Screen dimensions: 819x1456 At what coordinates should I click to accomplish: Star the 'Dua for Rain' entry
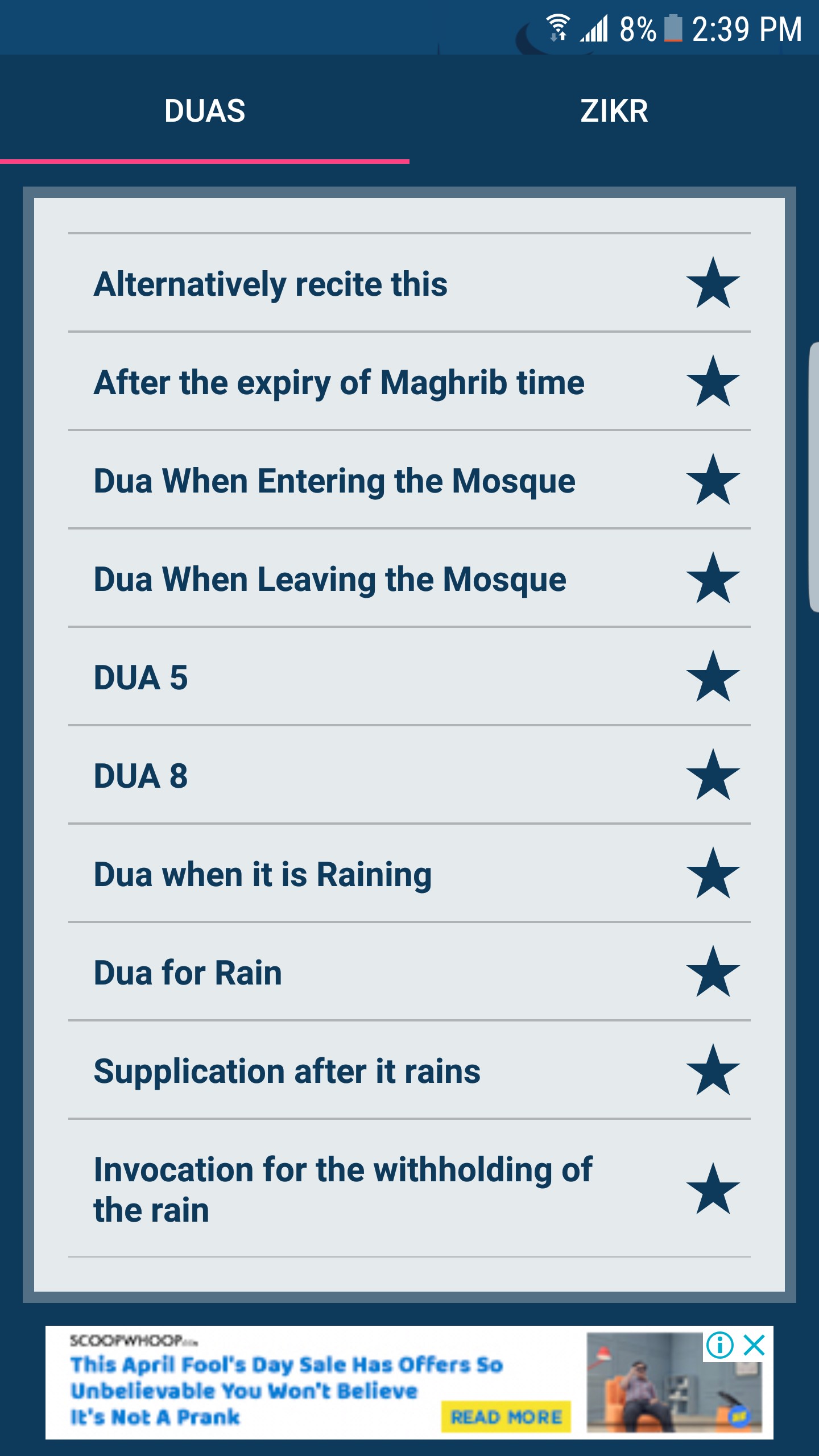[x=713, y=973]
